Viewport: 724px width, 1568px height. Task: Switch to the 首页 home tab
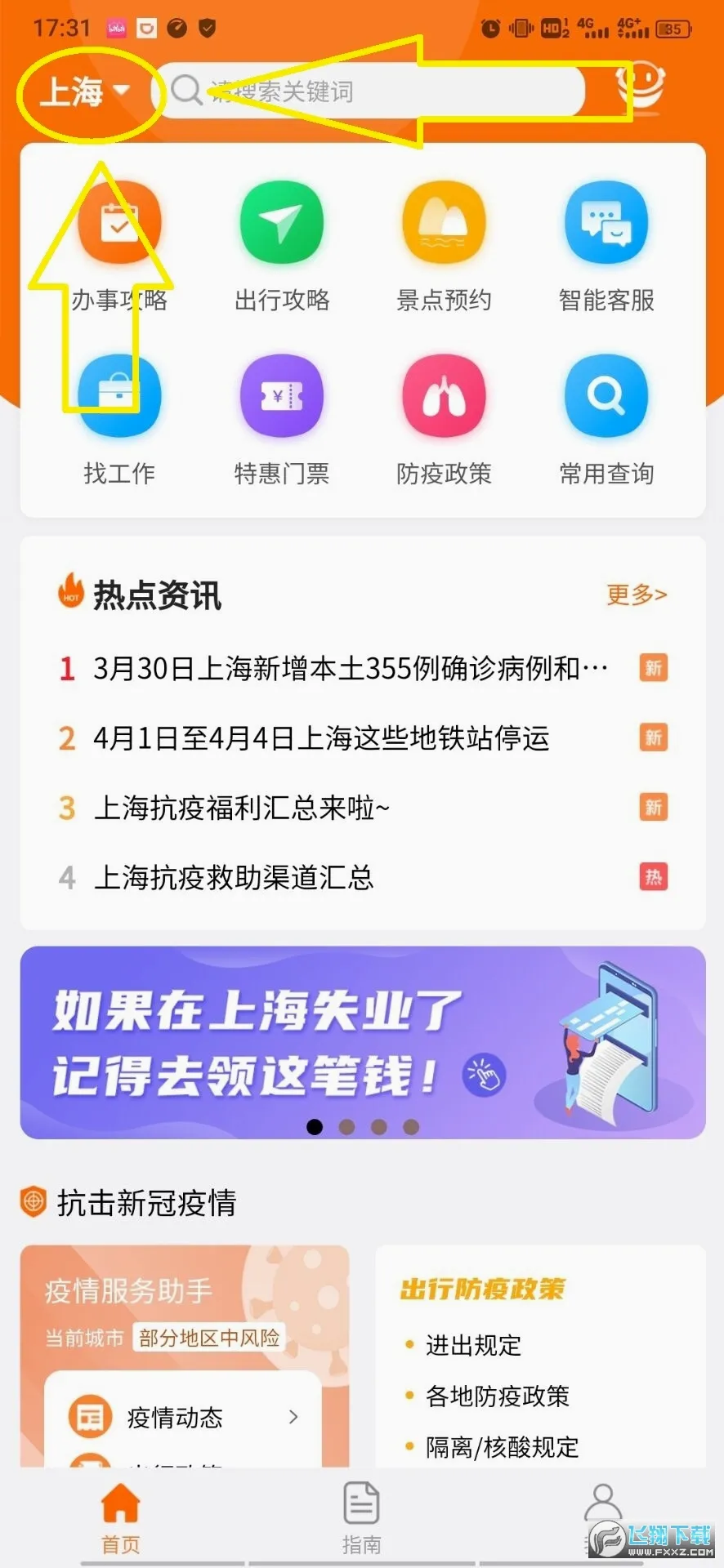tap(121, 1518)
